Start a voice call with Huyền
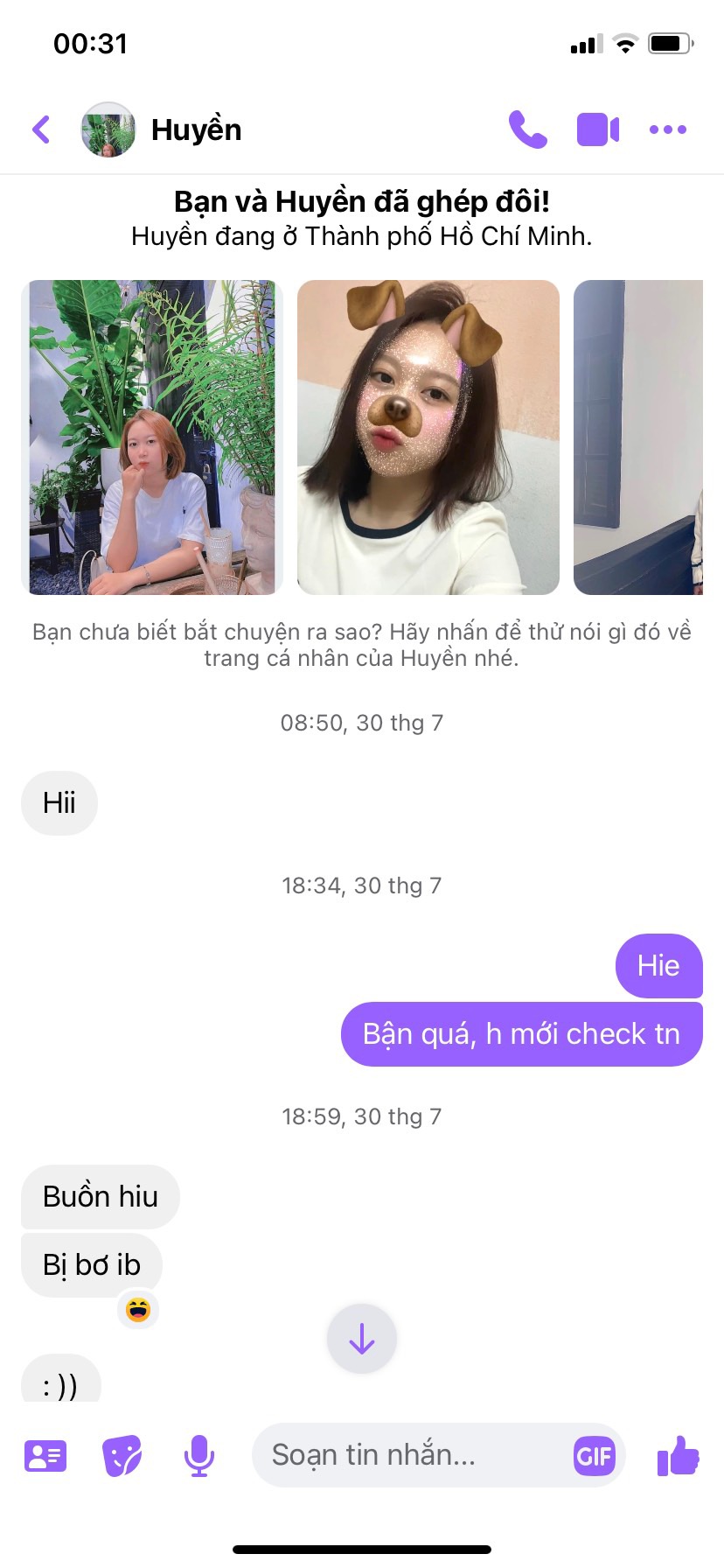The image size is (724, 1568). click(x=528, y=129)
